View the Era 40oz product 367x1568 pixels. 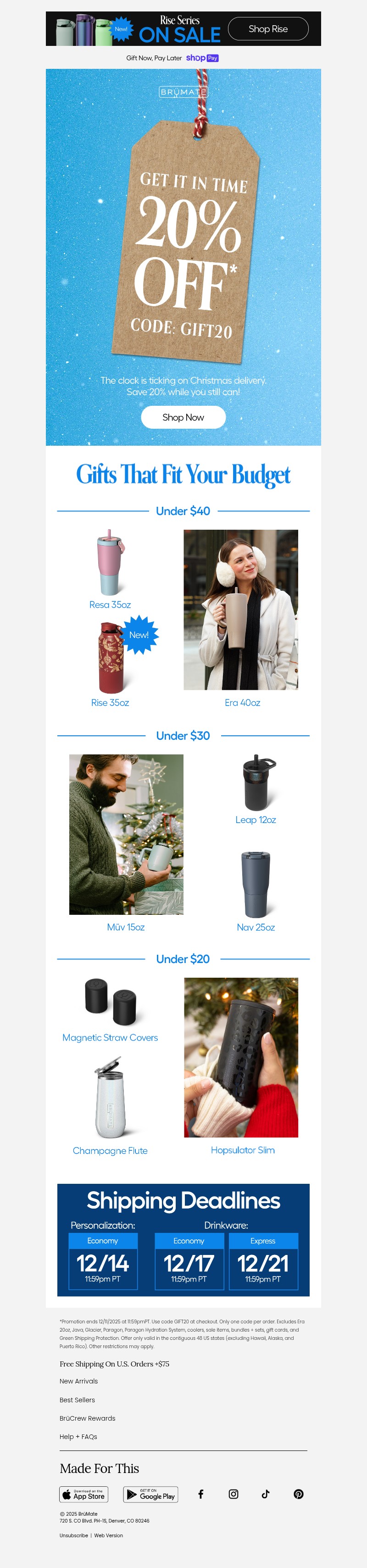click(x=242, y=702)
